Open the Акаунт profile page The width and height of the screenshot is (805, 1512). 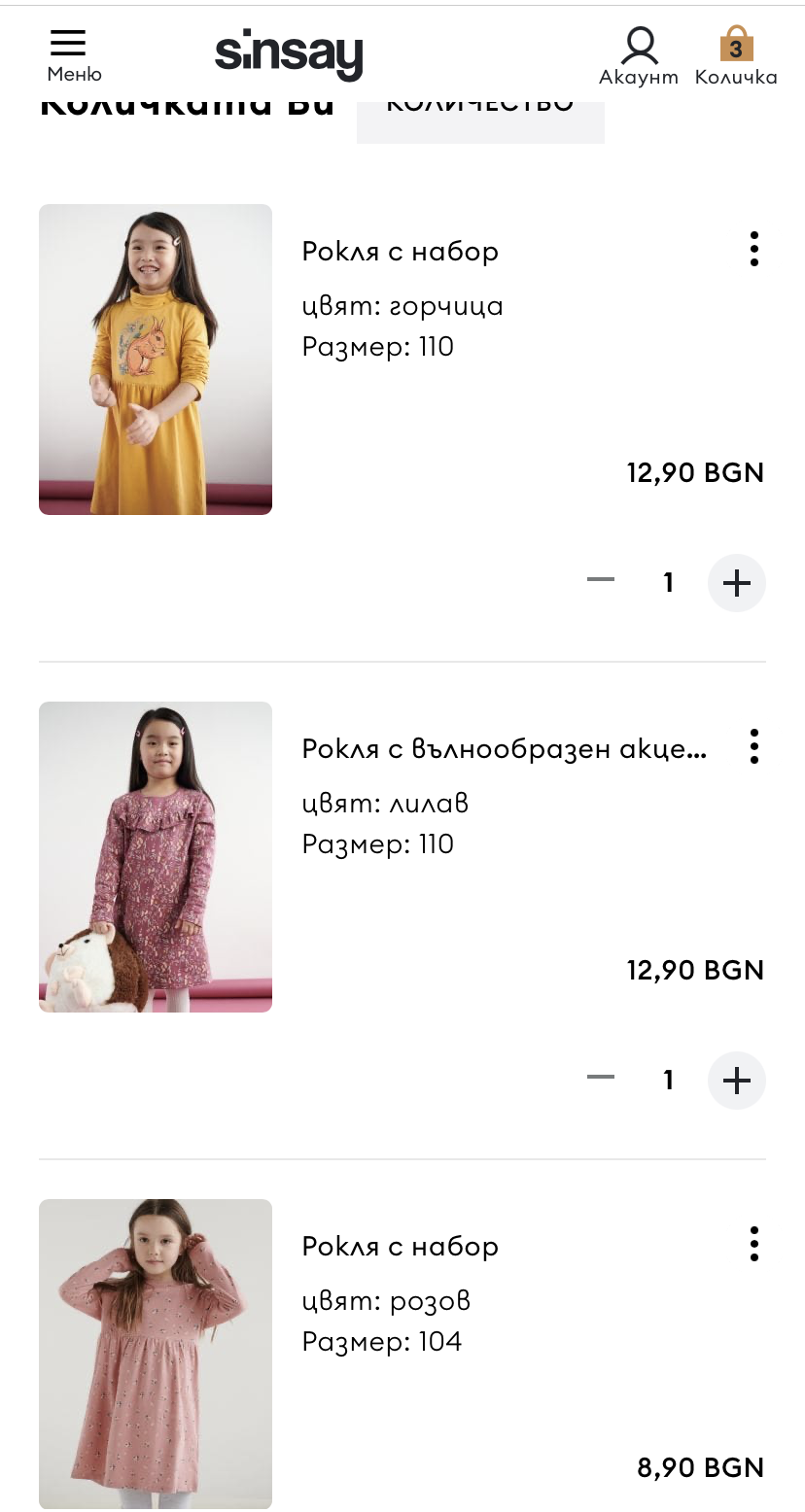pyautogui.click(x=639, y=56)
